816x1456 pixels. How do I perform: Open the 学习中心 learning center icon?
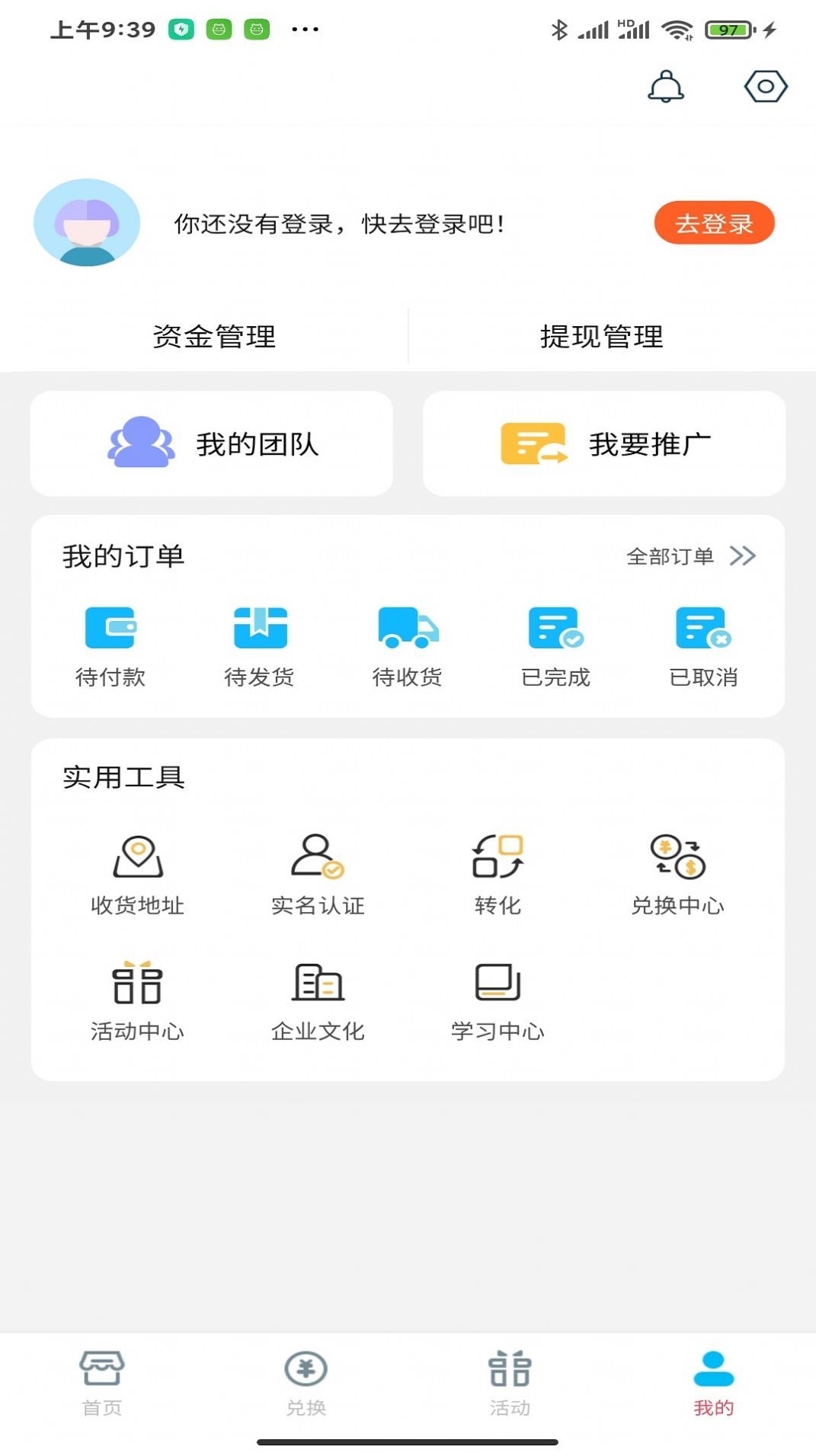tap(497, 984)
